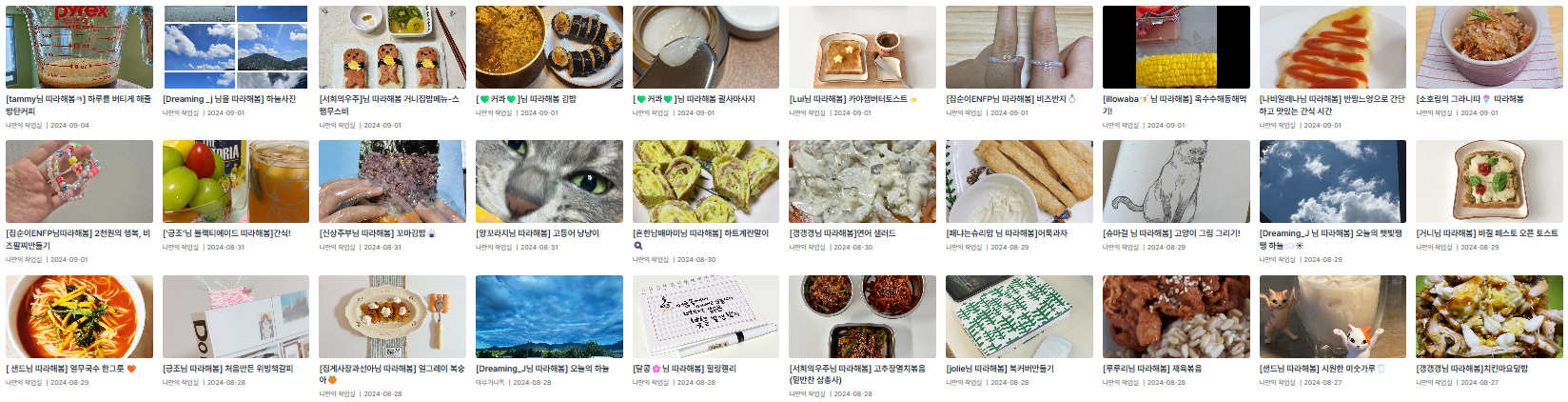Open the 샌드님 열무국수 한그릇 post
The height and width of the screenshot is (402, 1568).
click(x=79, y=317)
